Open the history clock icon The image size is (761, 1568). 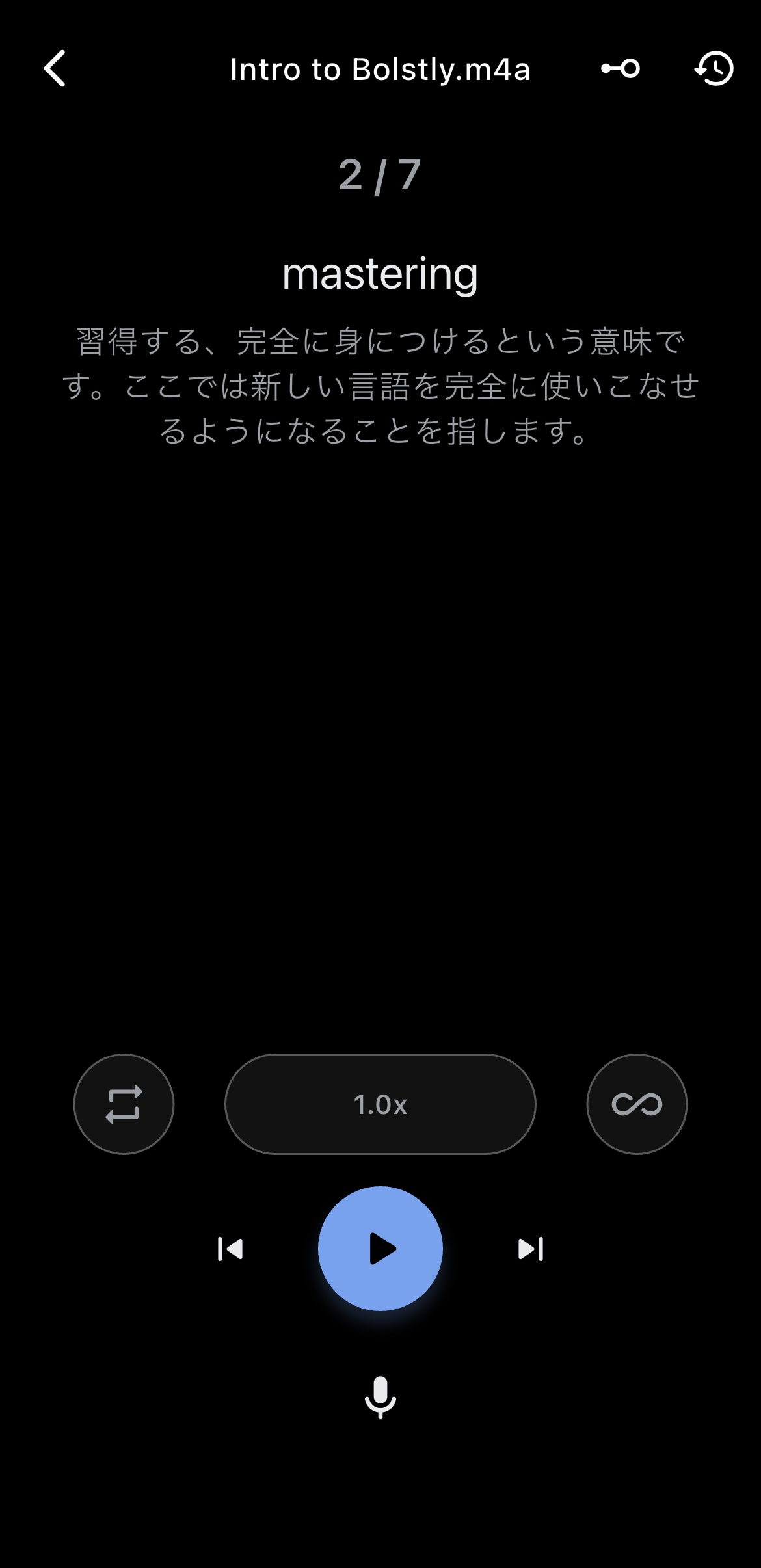714,68
